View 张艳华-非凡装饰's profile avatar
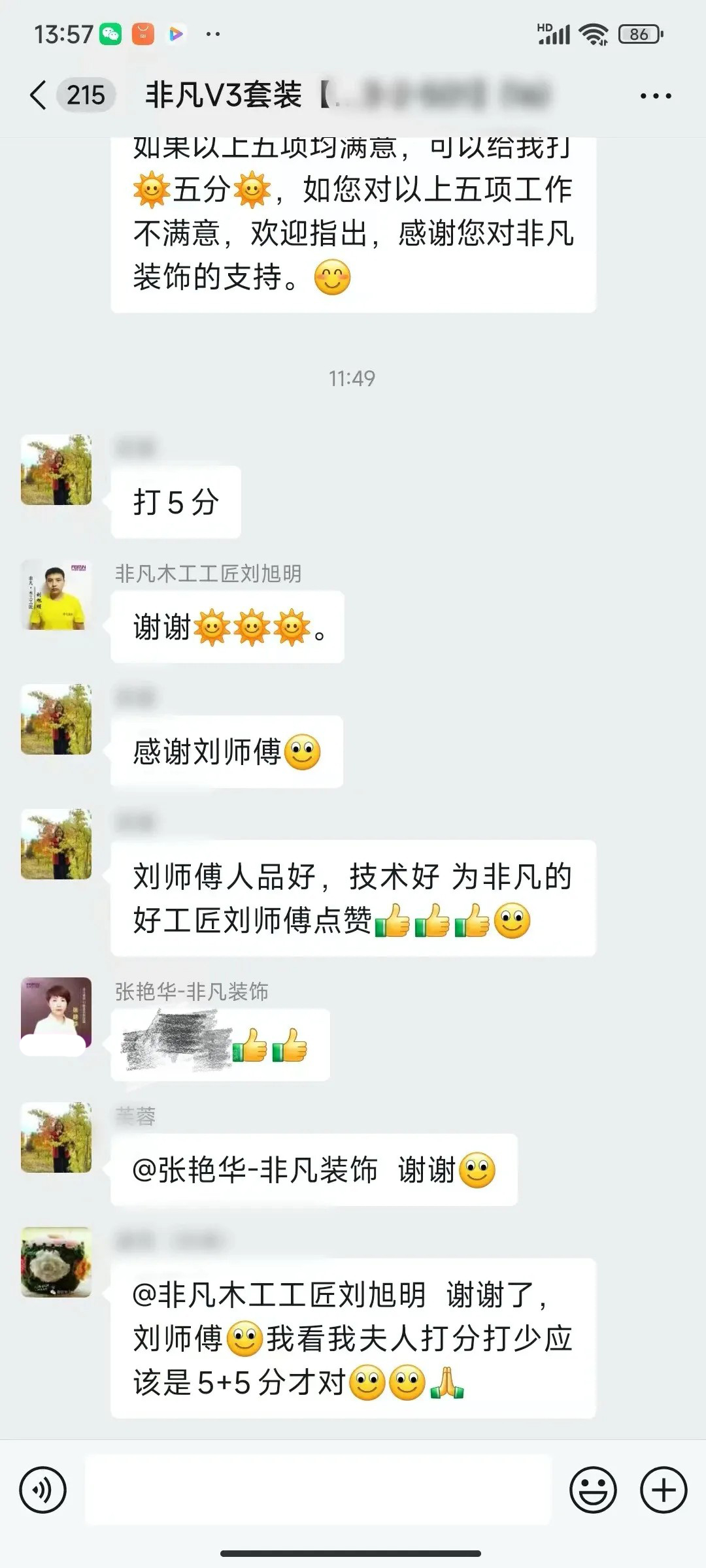 click(x=56, y=1013)
